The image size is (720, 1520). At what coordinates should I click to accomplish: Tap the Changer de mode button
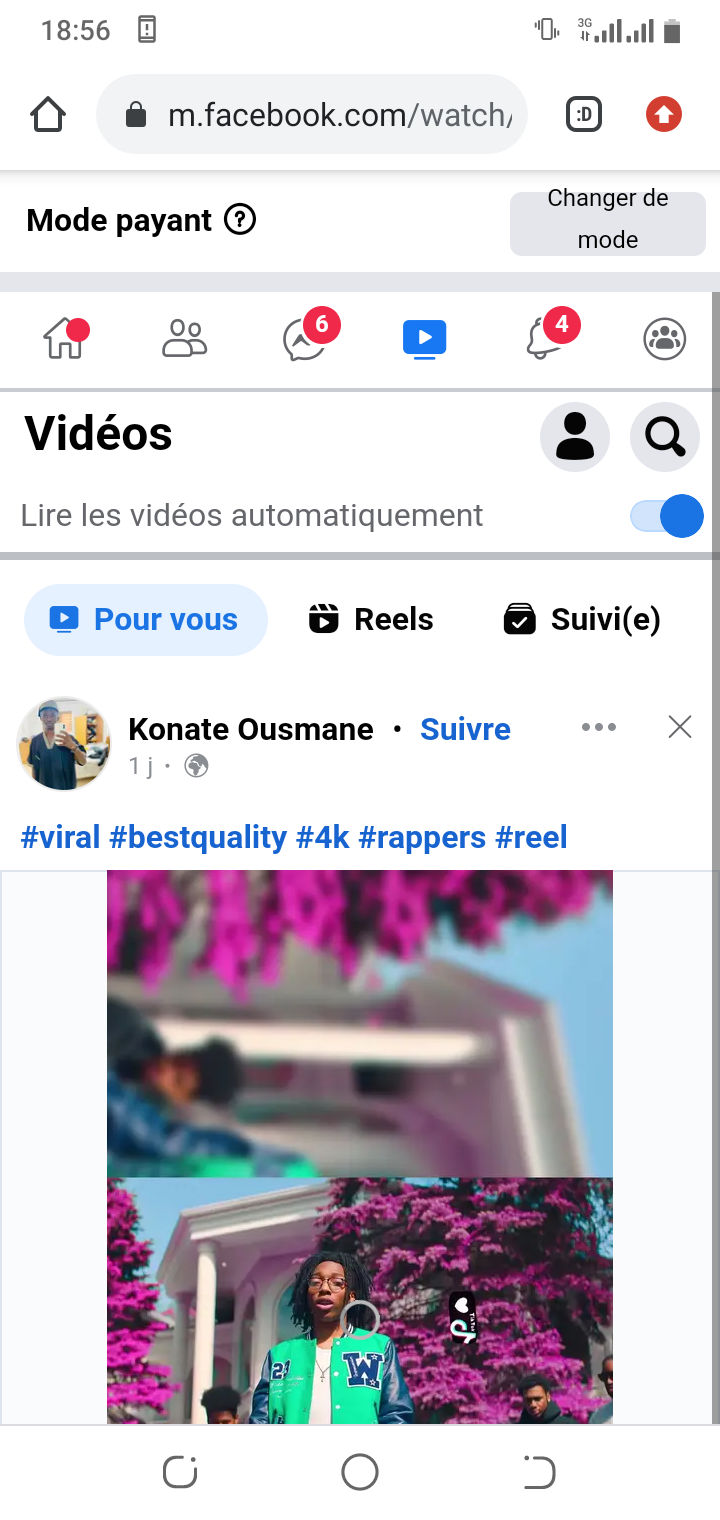608,219
